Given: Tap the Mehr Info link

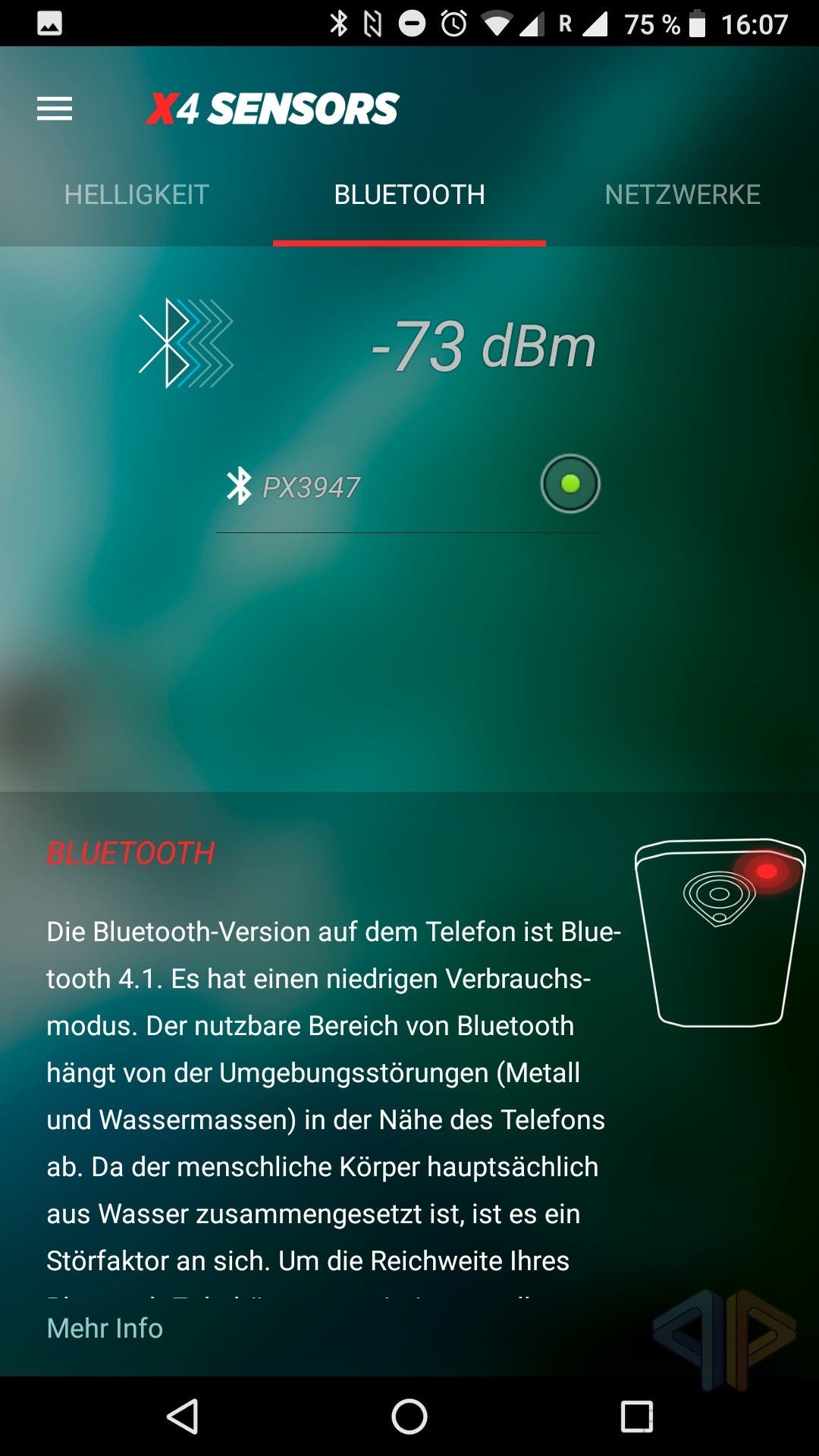Looking at the screenshot, I should coord(105,1329).
